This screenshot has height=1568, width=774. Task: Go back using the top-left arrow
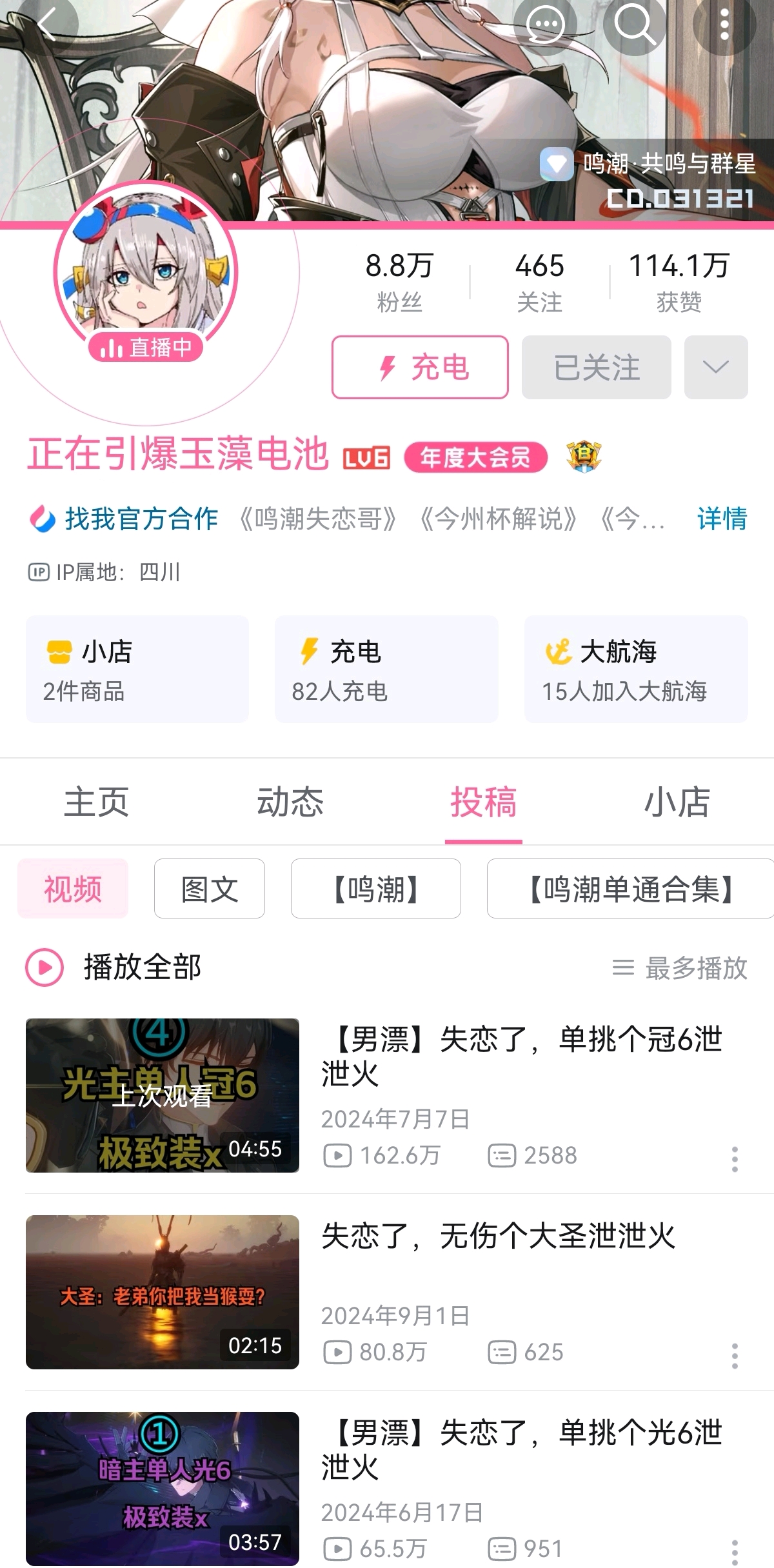click(45, 26)
